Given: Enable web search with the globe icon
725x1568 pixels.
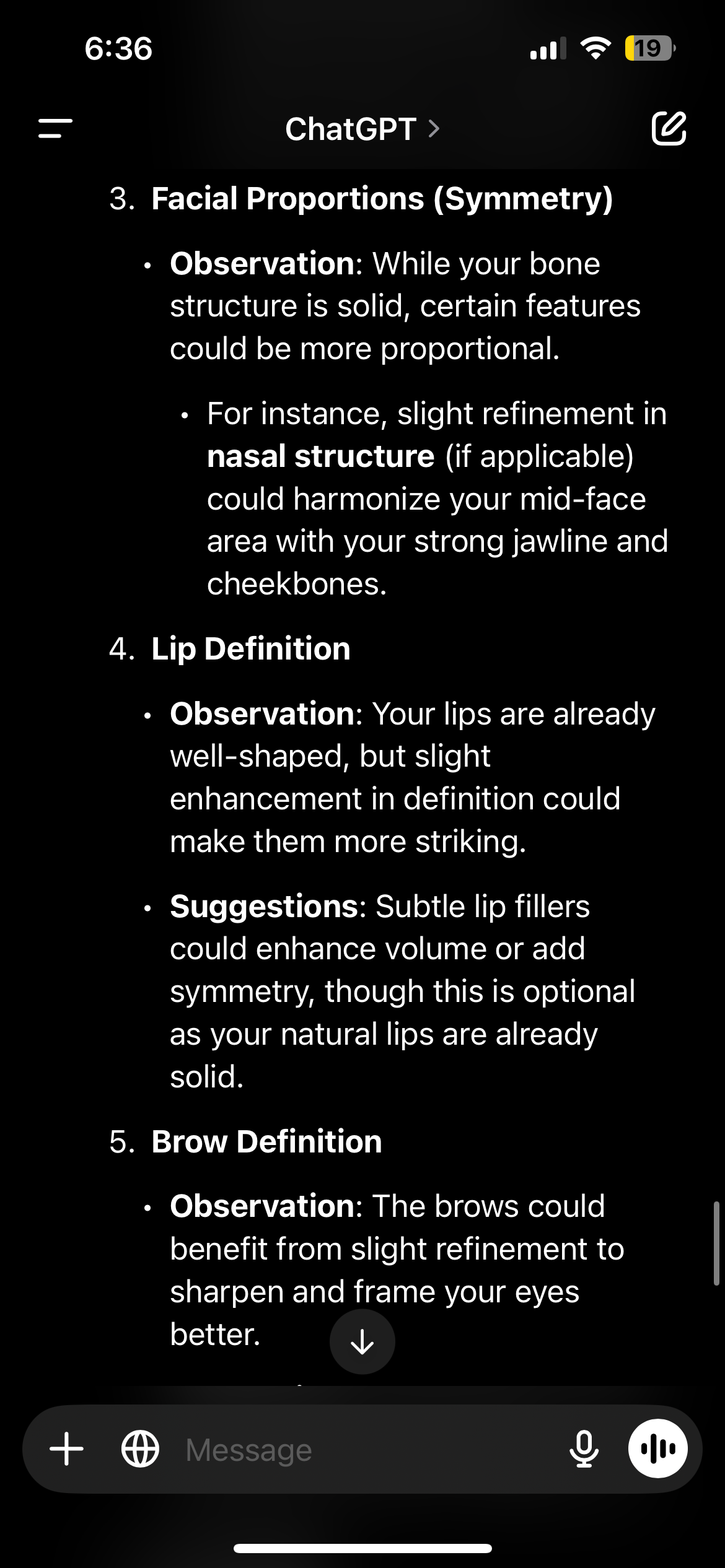Looking at the screenshot, I should click(140, 1450).
